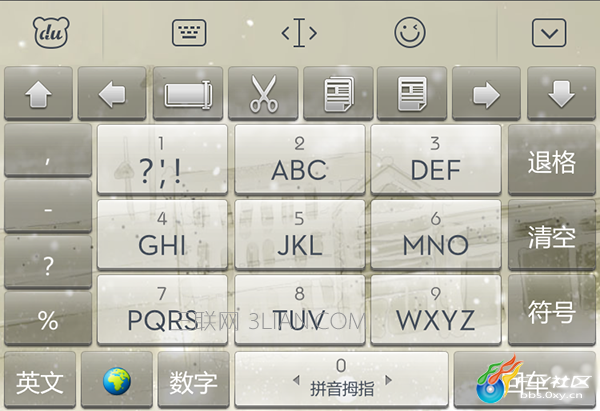Image resolution: width=600 pixels, height=411 pixels.
Task: Switch to 英文 English input
Action: pyautogui.click(x=39, y=380)
